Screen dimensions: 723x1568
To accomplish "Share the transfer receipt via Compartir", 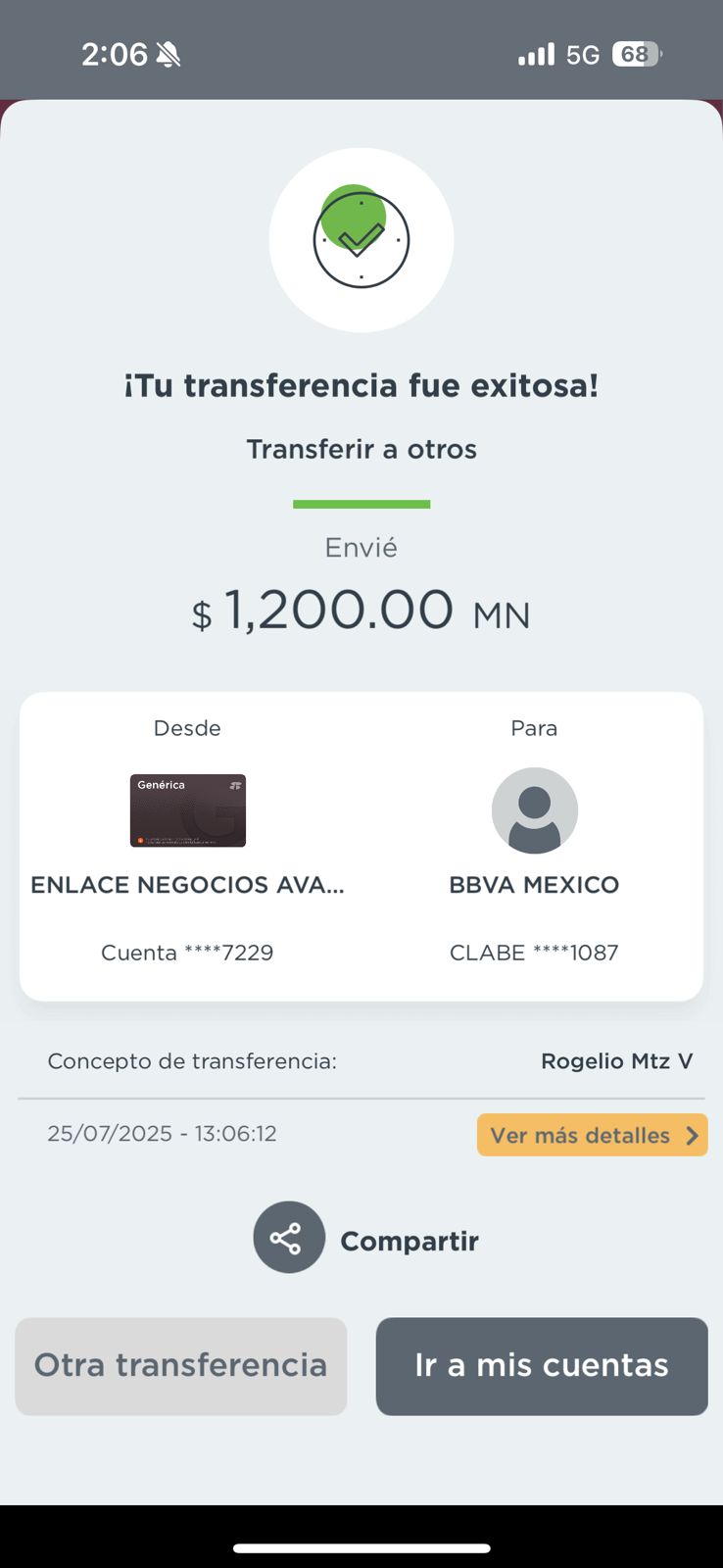I will [289, 1238].
